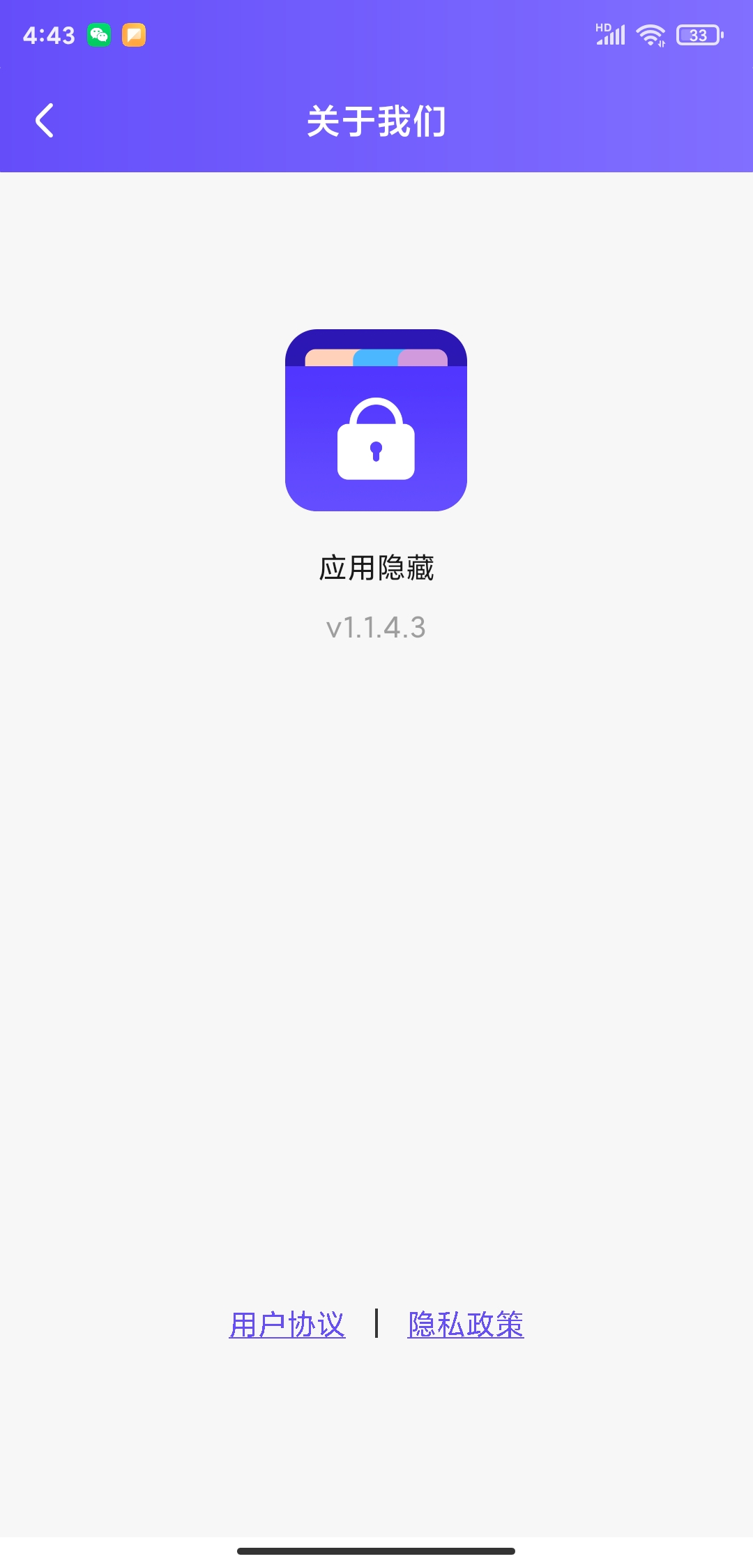
Task: Open the 用户协议 link
Action: pos(287,1325)
